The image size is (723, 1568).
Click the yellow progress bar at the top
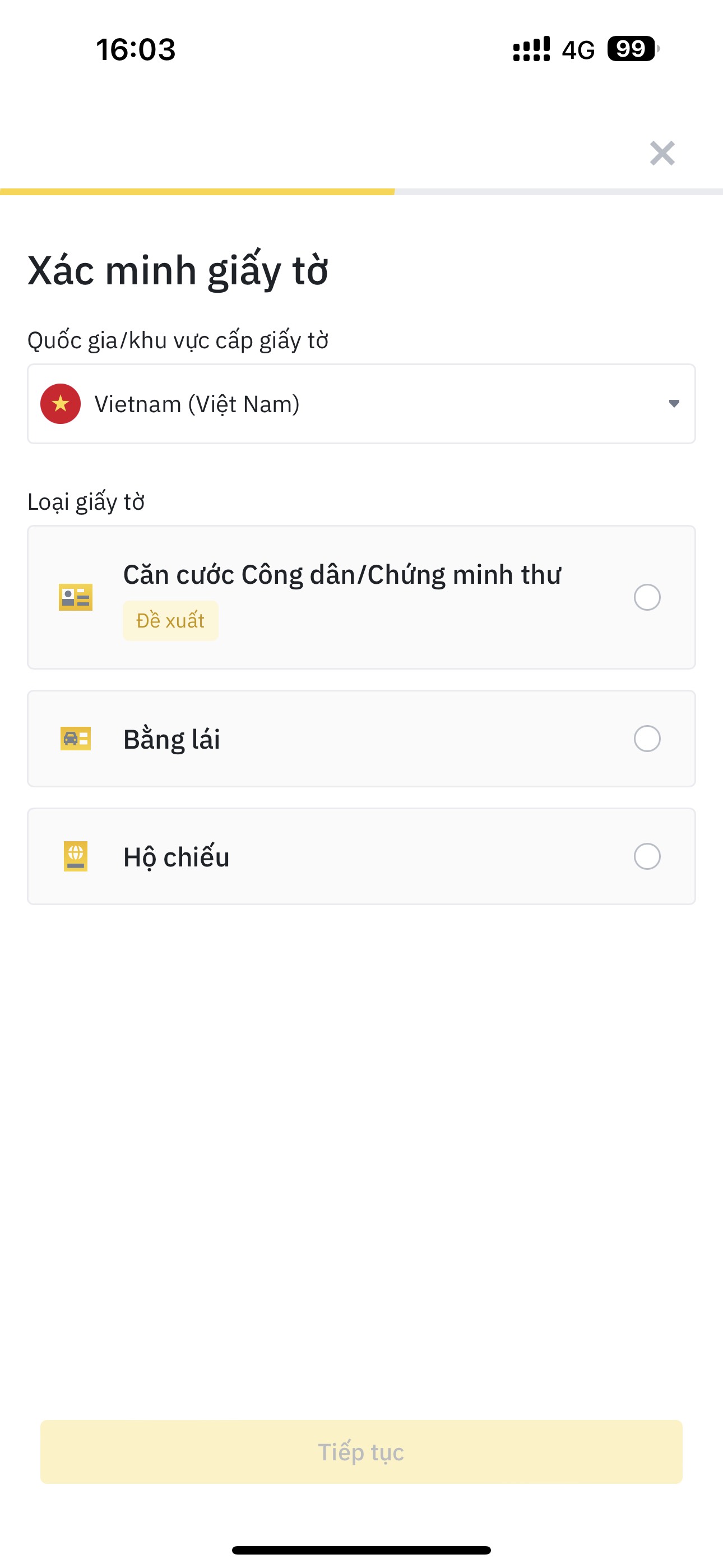(198, 191)
